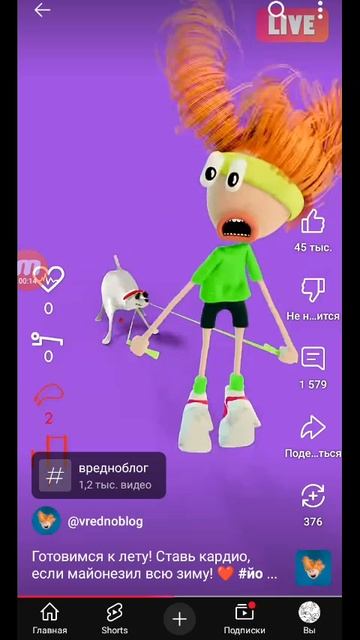The width and height of the screenshot is (360, 640).
Task: Open the вредноблог hashtag chip
Action: pos(99,475)
